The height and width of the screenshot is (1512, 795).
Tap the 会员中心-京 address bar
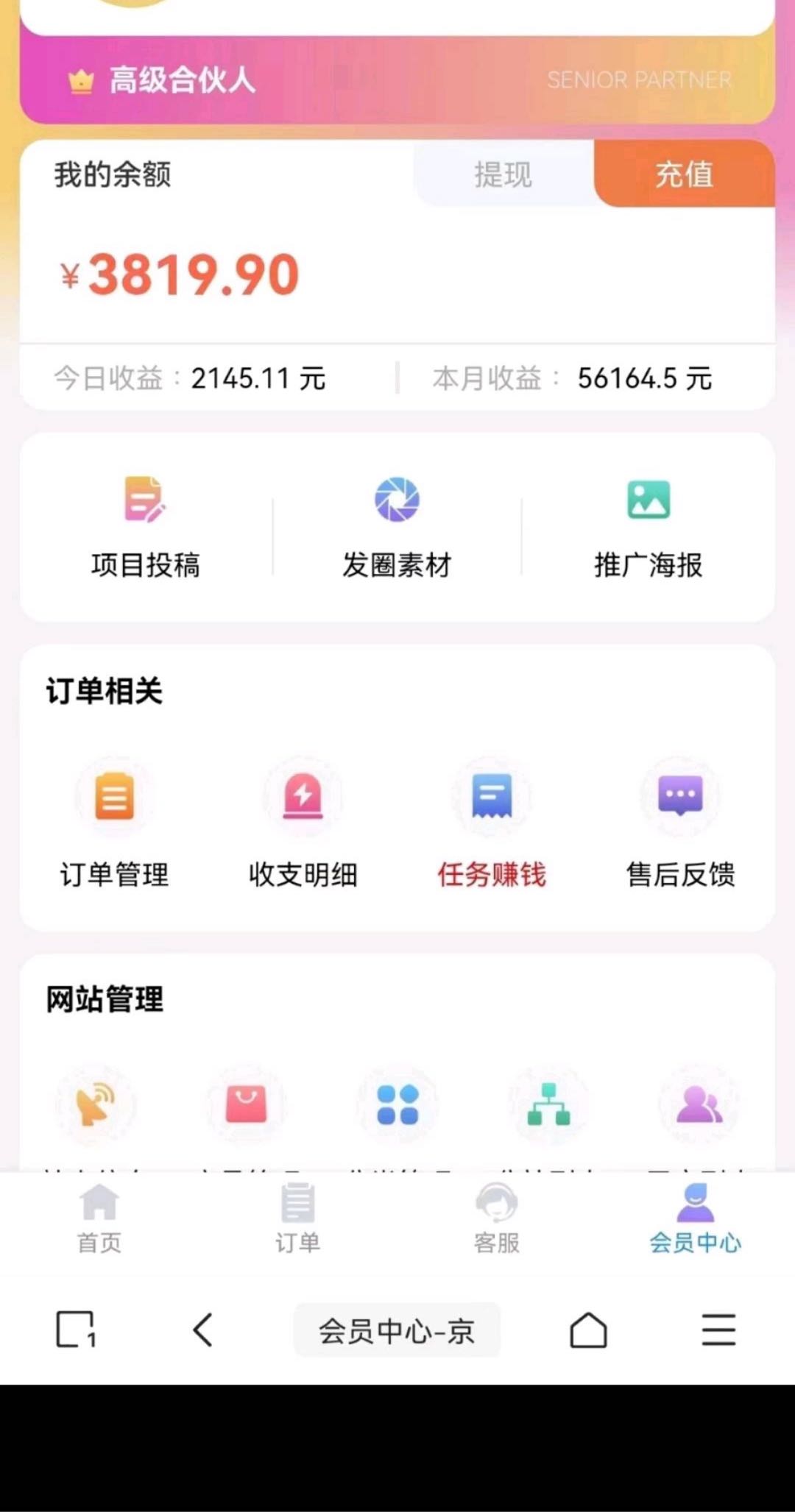(397, 1330)
